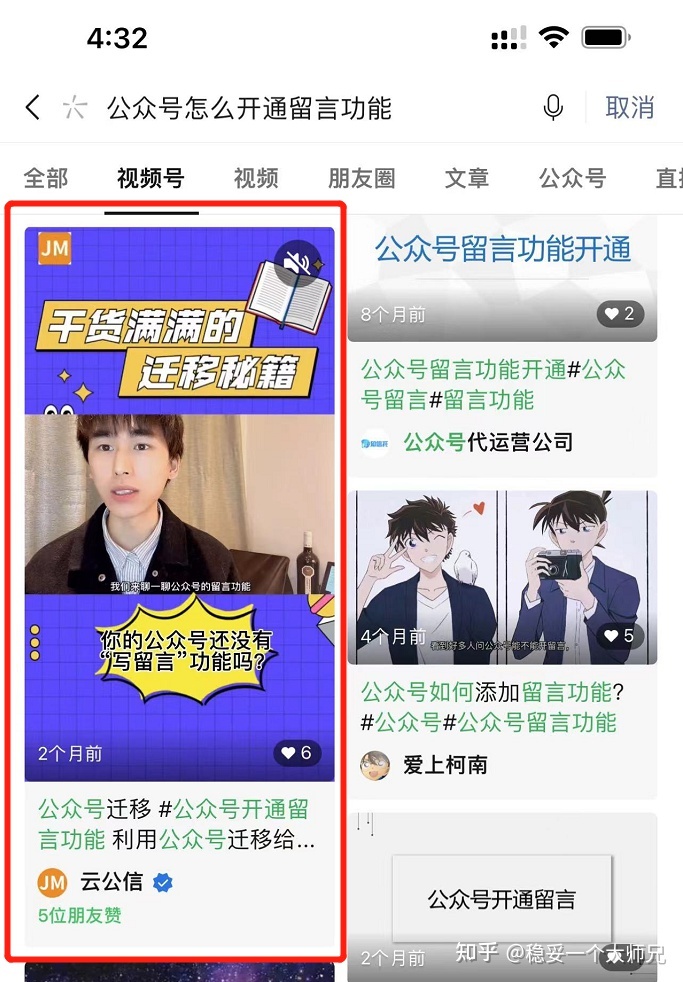This screenshot has height=982, width=683.
Task: Open the Conan video from 4个月前
Action: pyautogui.click(x=502, y=577)
